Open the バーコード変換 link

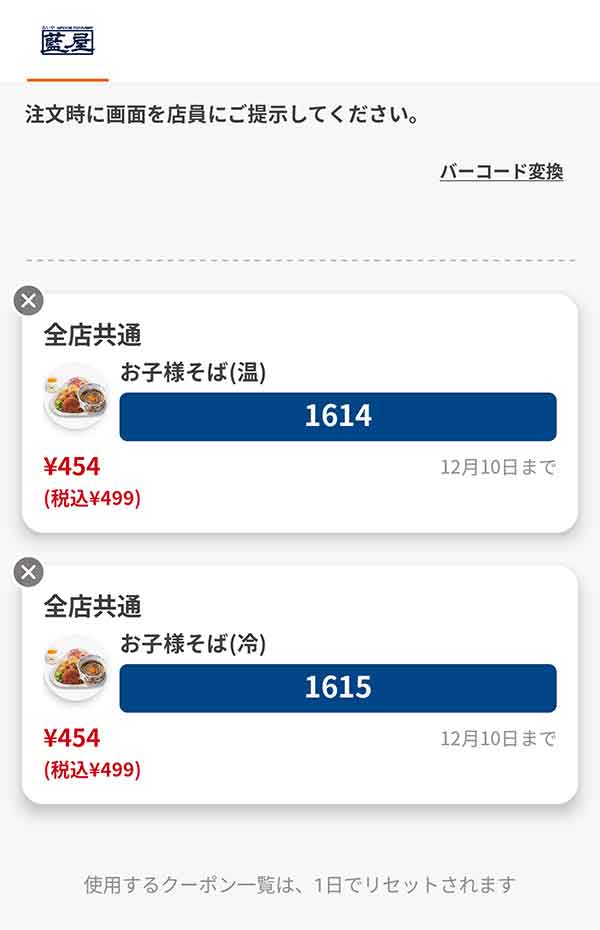click(x=501, y=171)
